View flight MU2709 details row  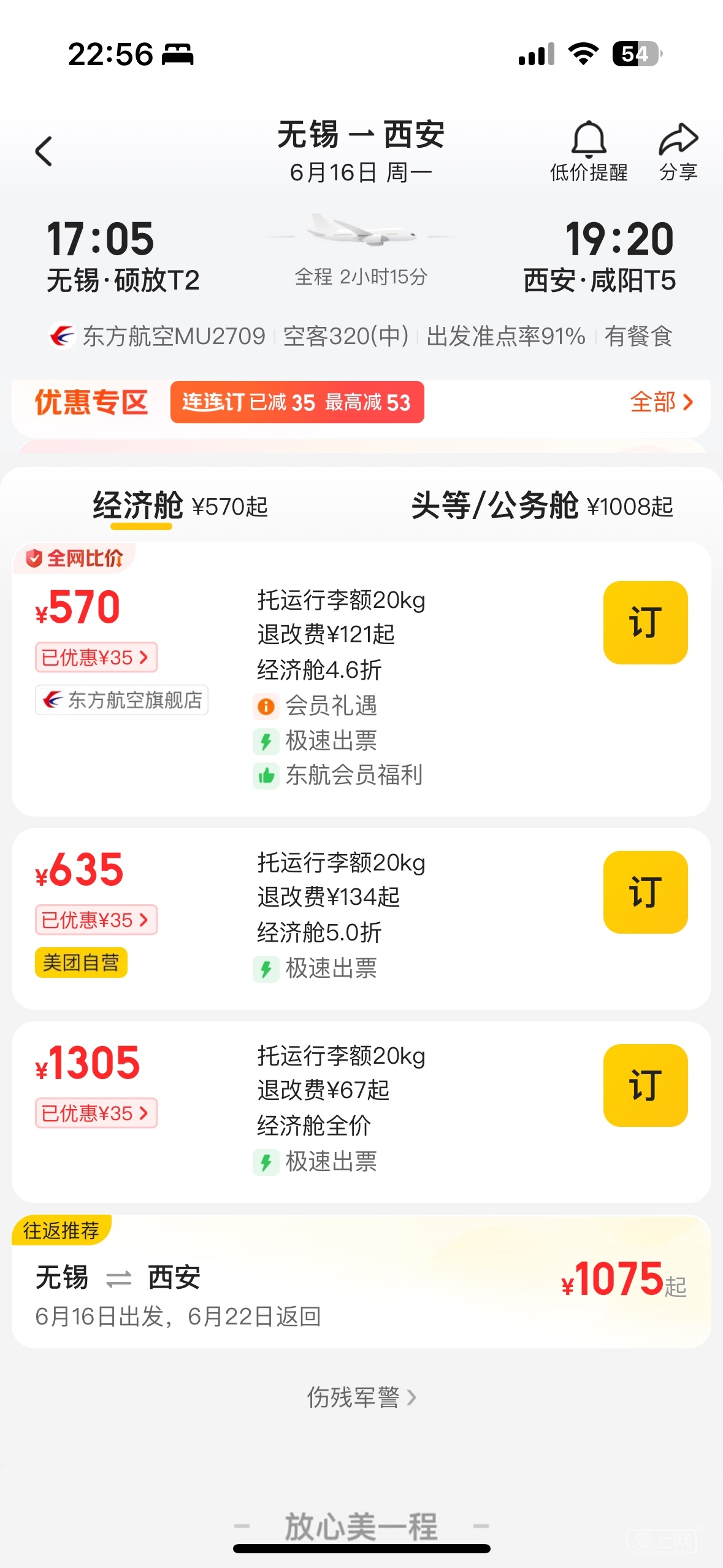(361, 336)
